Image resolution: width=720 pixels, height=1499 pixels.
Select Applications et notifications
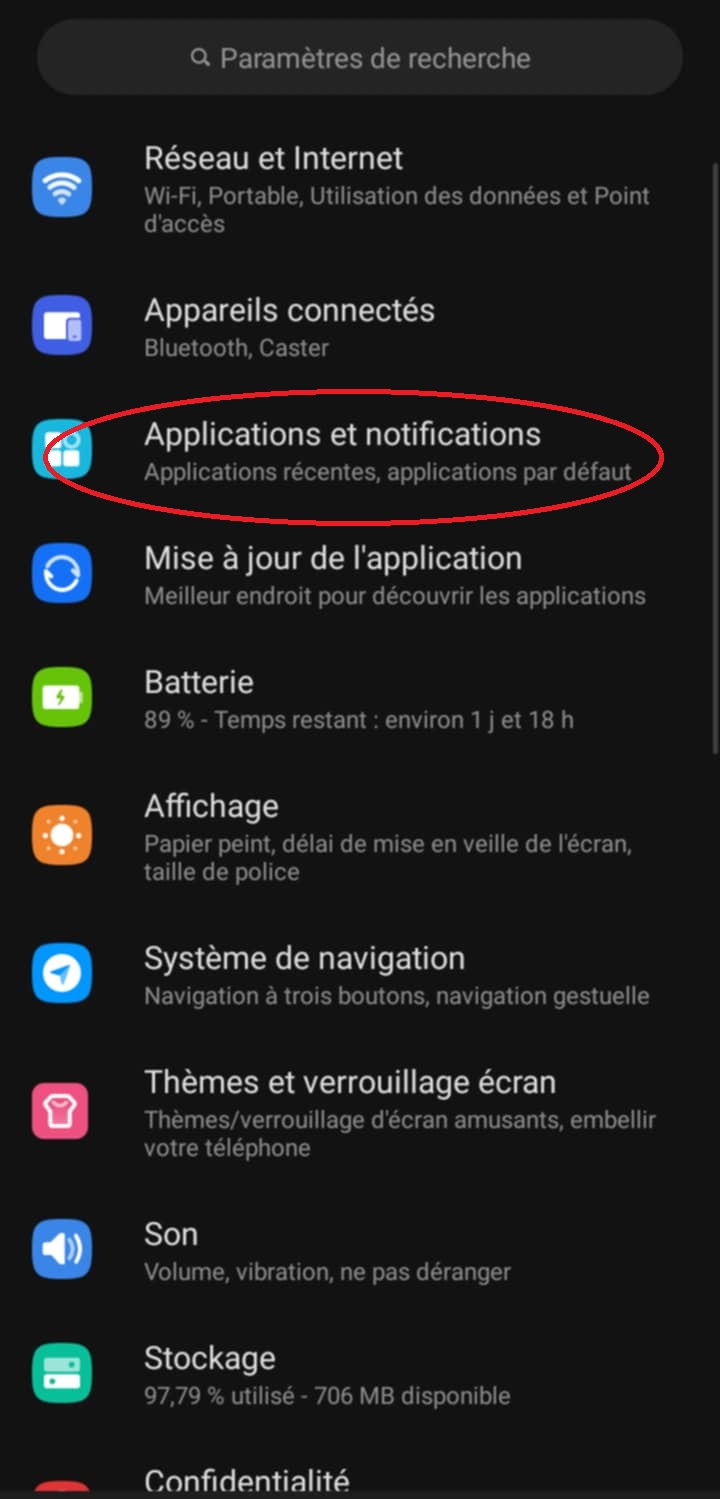360,451
